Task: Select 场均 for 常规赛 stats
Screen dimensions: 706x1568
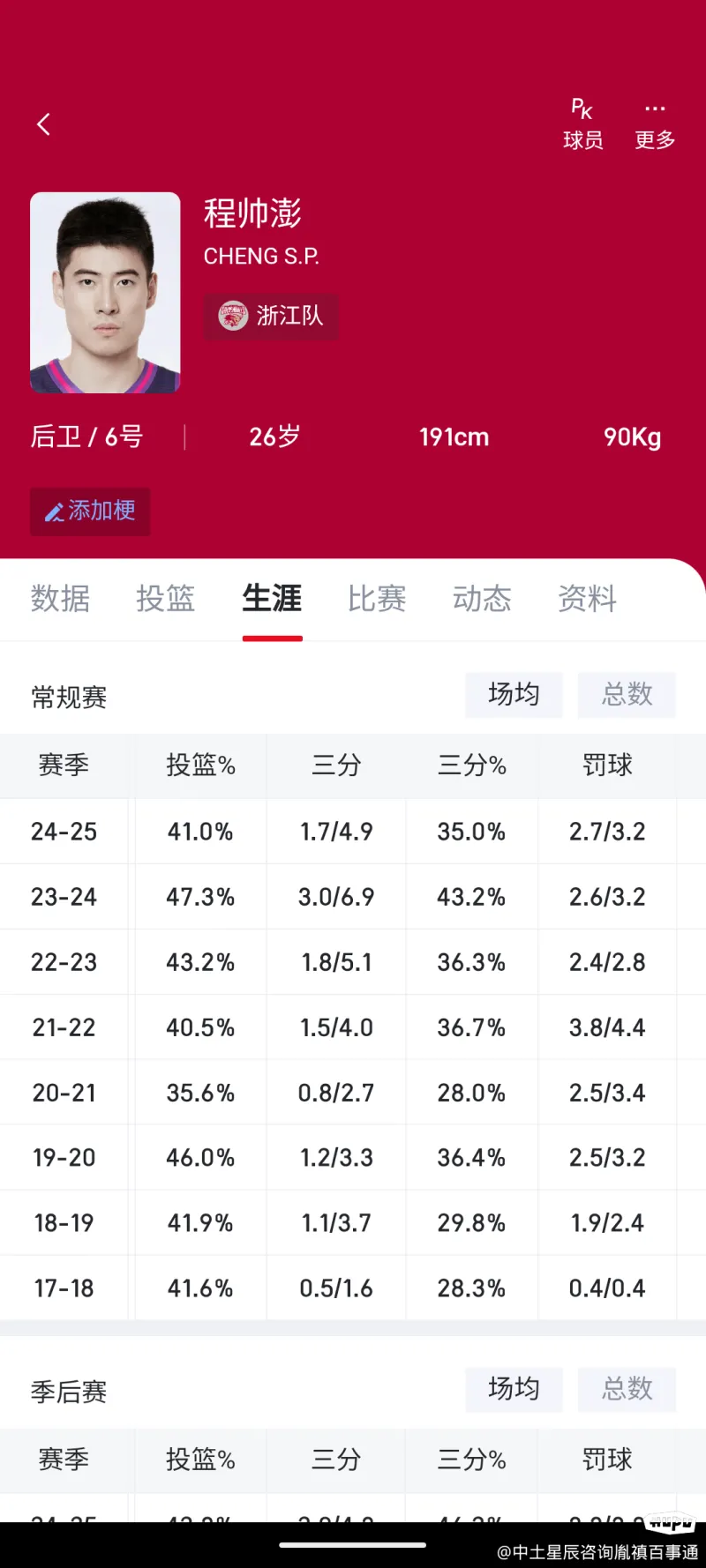Action: (514, 695)
